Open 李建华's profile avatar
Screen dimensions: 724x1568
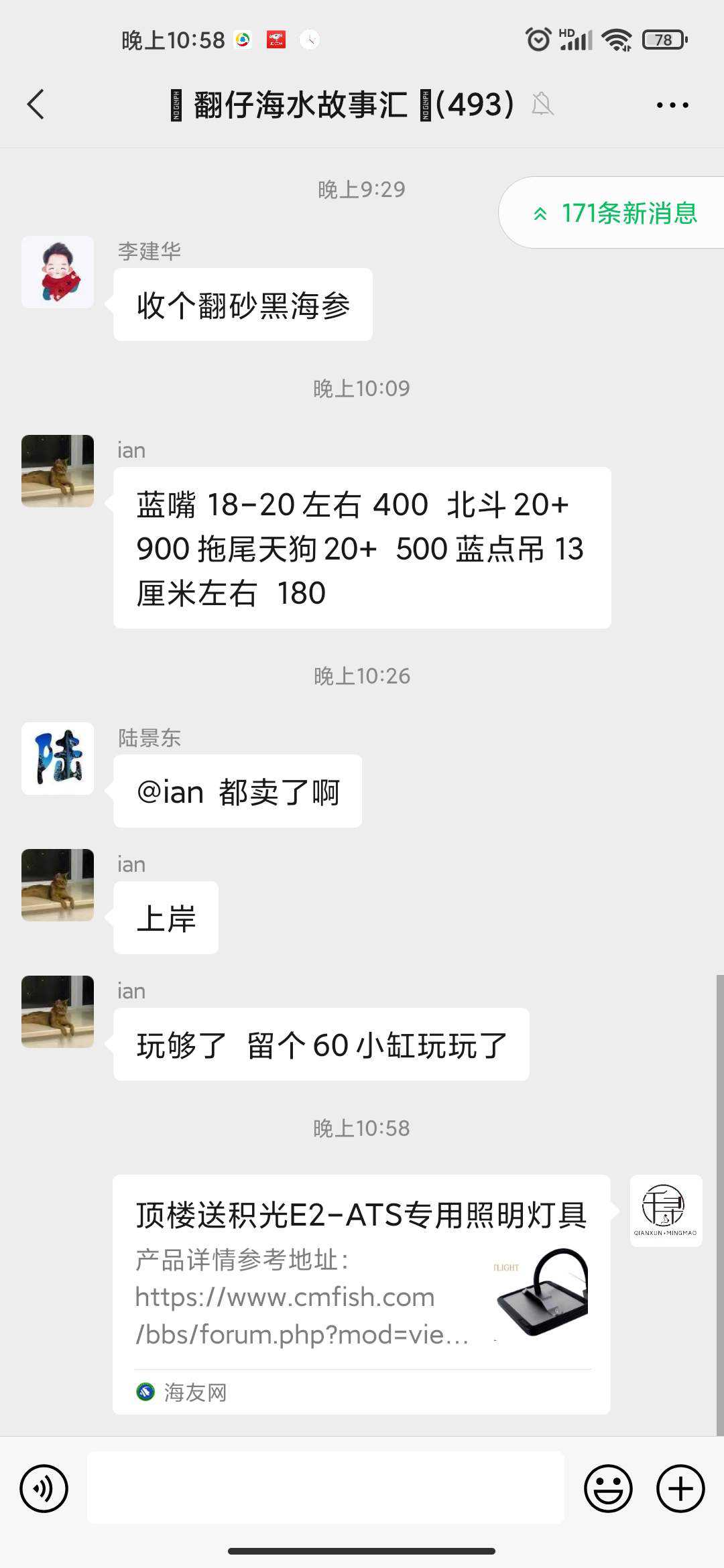(x=58, y=272)
